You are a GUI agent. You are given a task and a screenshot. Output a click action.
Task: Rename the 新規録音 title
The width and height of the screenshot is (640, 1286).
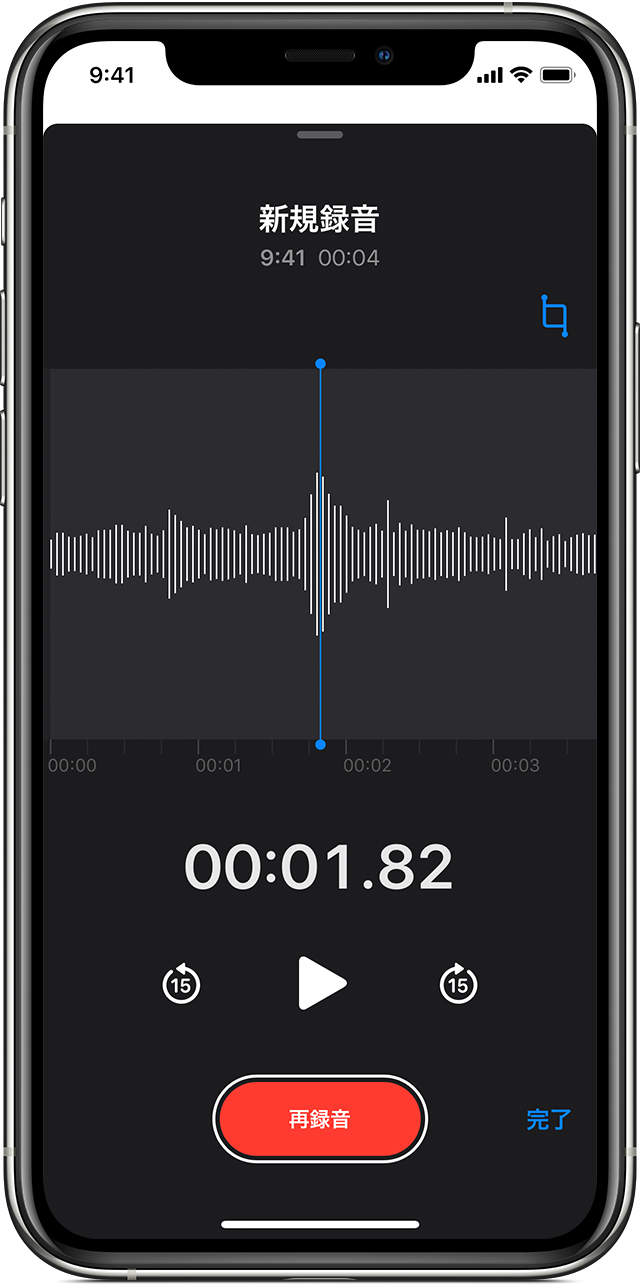coord(320,218)
